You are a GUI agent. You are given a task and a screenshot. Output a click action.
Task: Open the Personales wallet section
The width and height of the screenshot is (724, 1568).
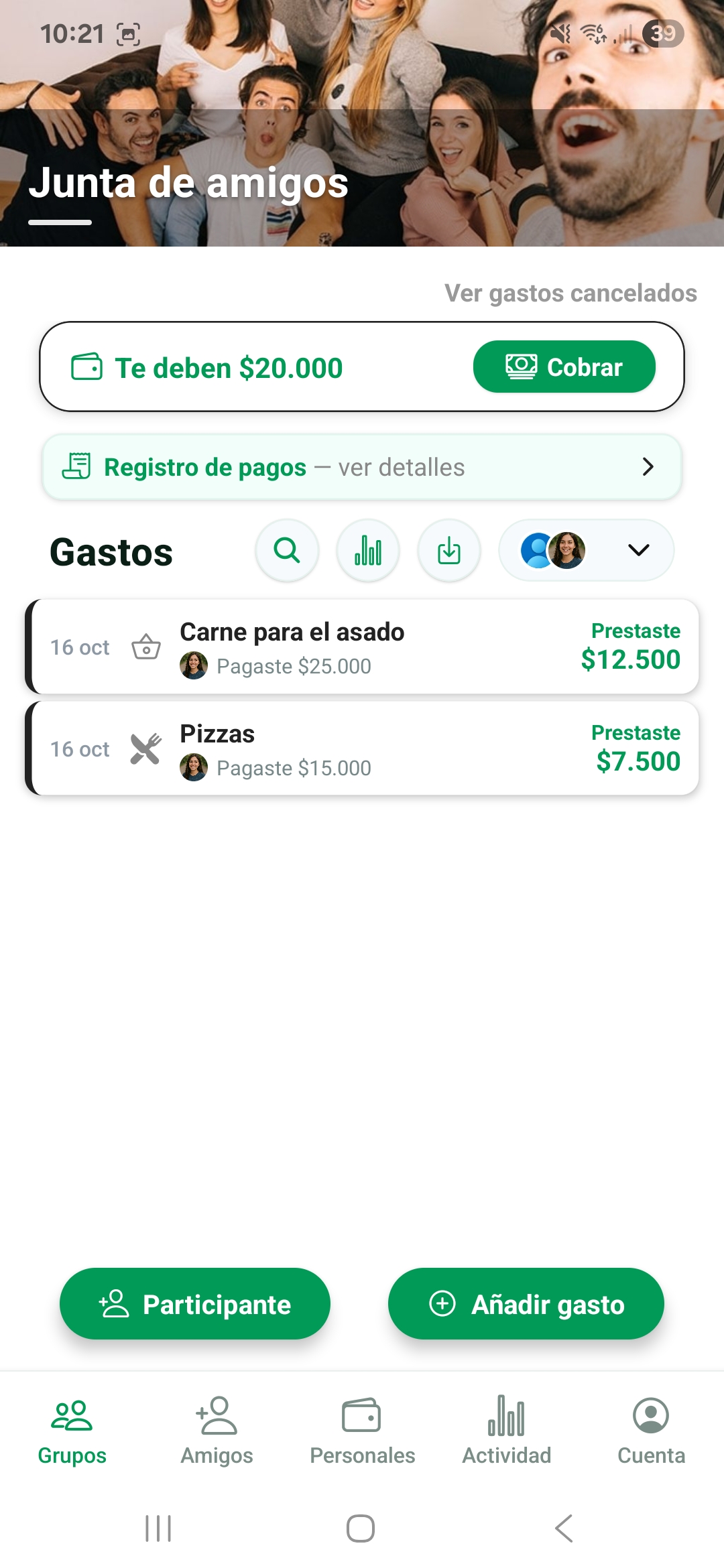pyautogui.click(x=362, y=1434)
